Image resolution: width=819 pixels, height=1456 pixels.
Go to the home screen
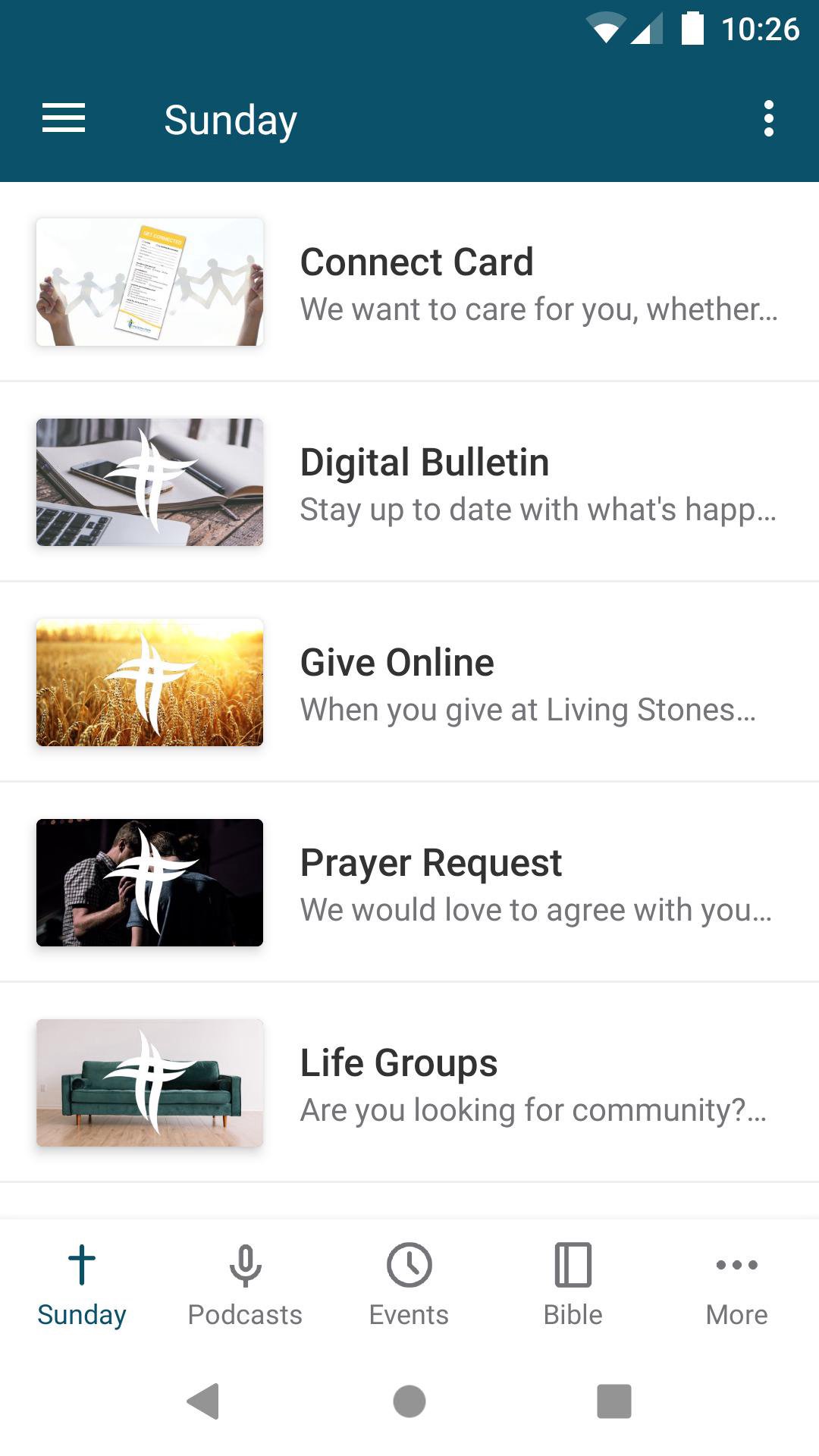pyautogui.click(x=409, y=1401)
